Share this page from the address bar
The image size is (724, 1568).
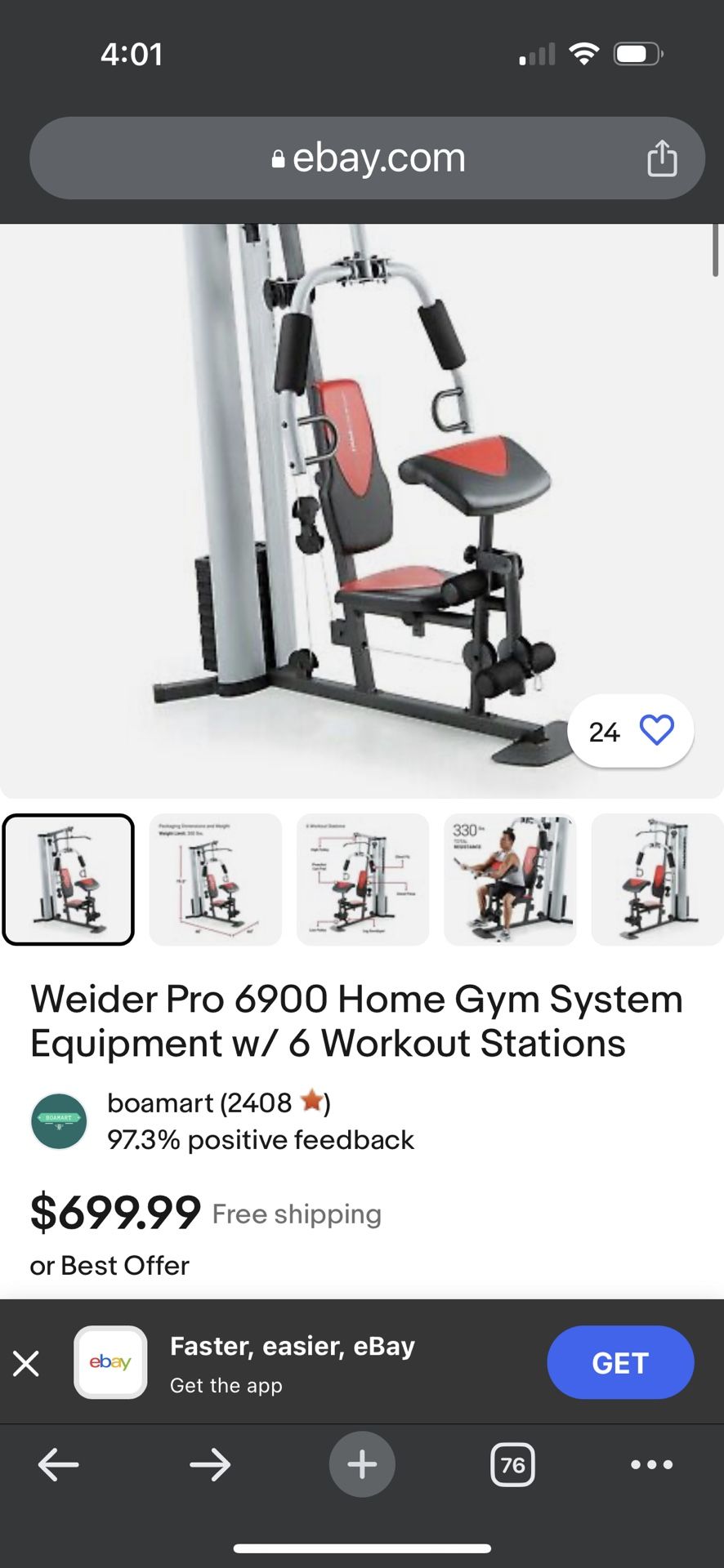click(x=662, y=158)
